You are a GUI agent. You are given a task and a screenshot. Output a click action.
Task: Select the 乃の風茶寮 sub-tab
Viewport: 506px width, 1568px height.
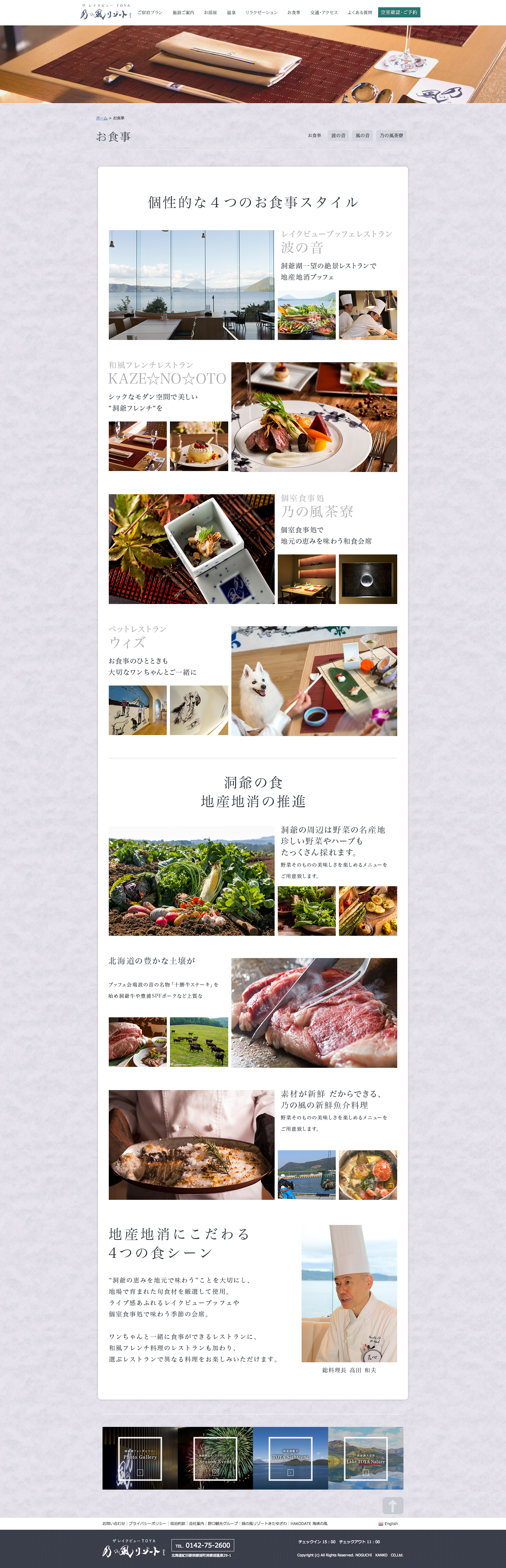point(391,136)
